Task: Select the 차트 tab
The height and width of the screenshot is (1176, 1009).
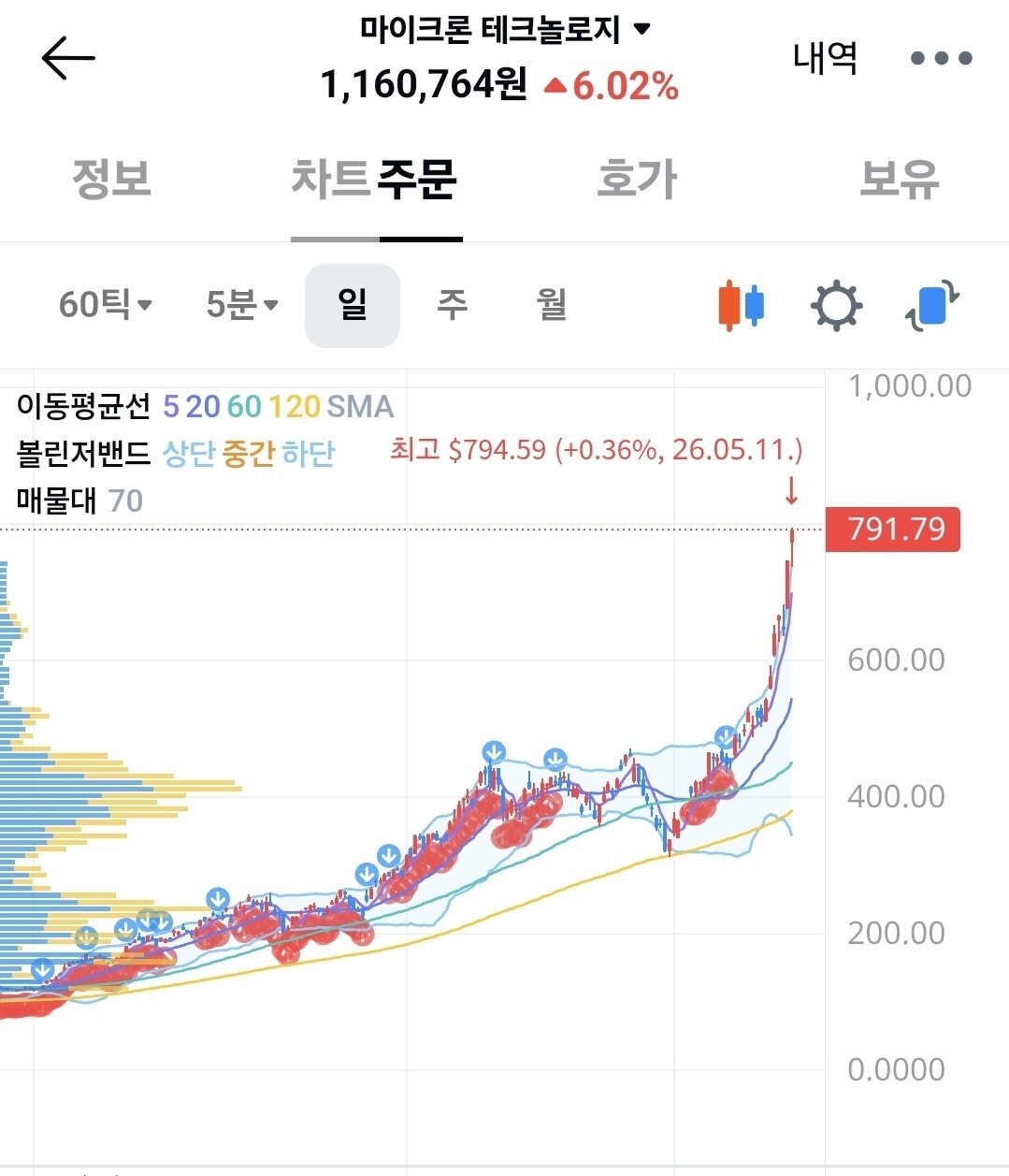Action: 331,179
